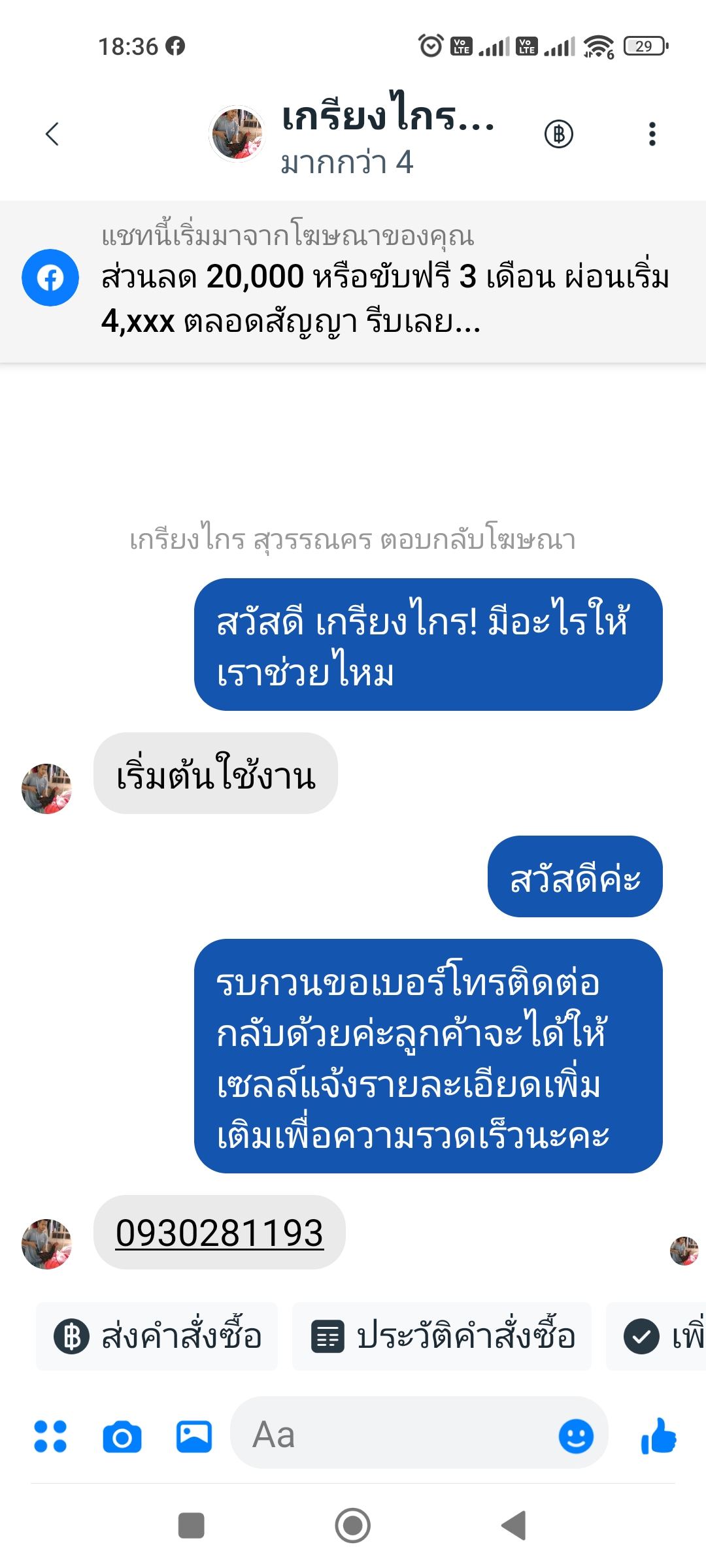Open the emoji picker smiley
This screenshot has height=1568, width=706.
(x=576, y=1436)
